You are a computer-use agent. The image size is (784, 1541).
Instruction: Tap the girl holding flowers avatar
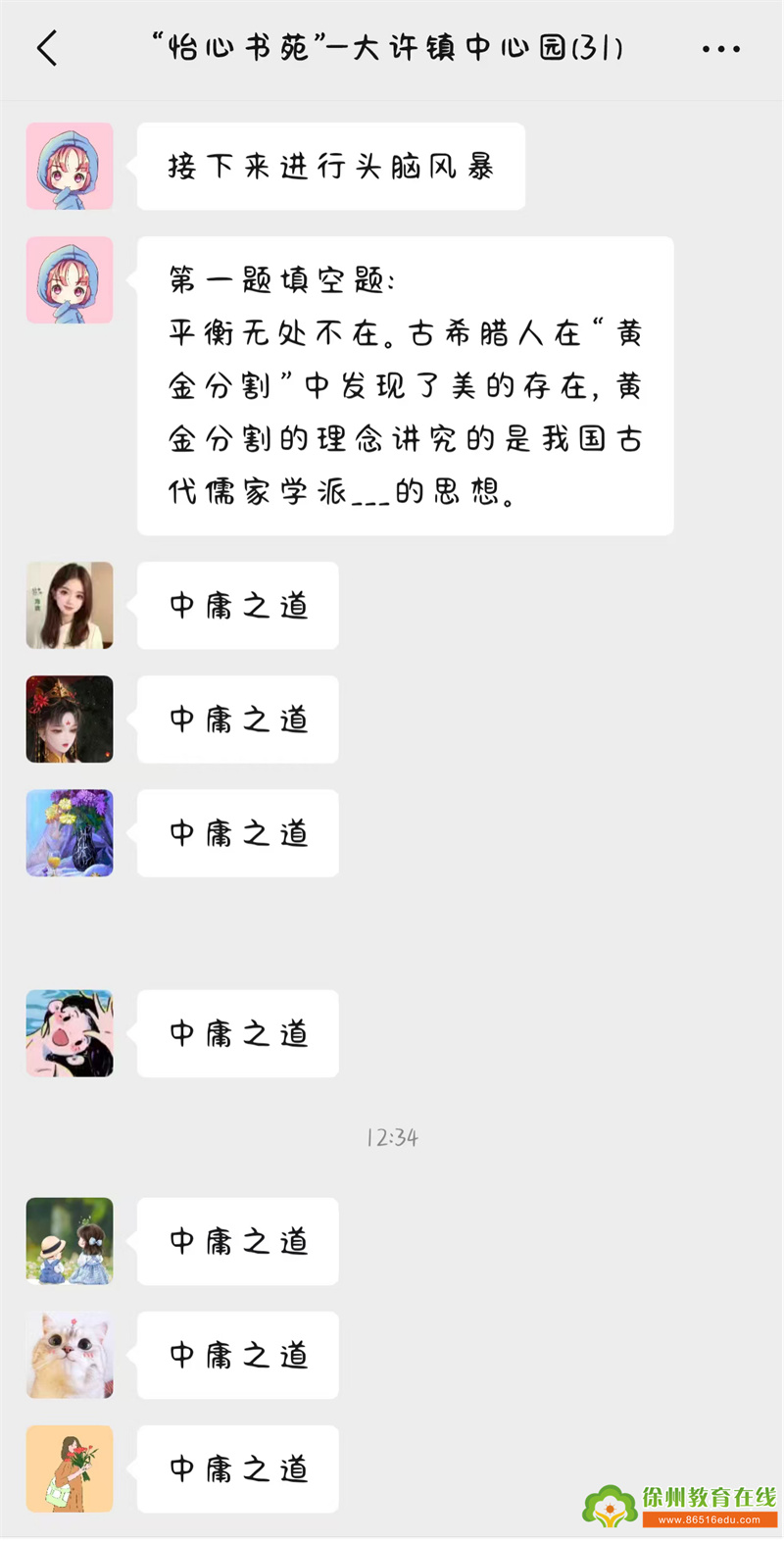click(70, 1467)
